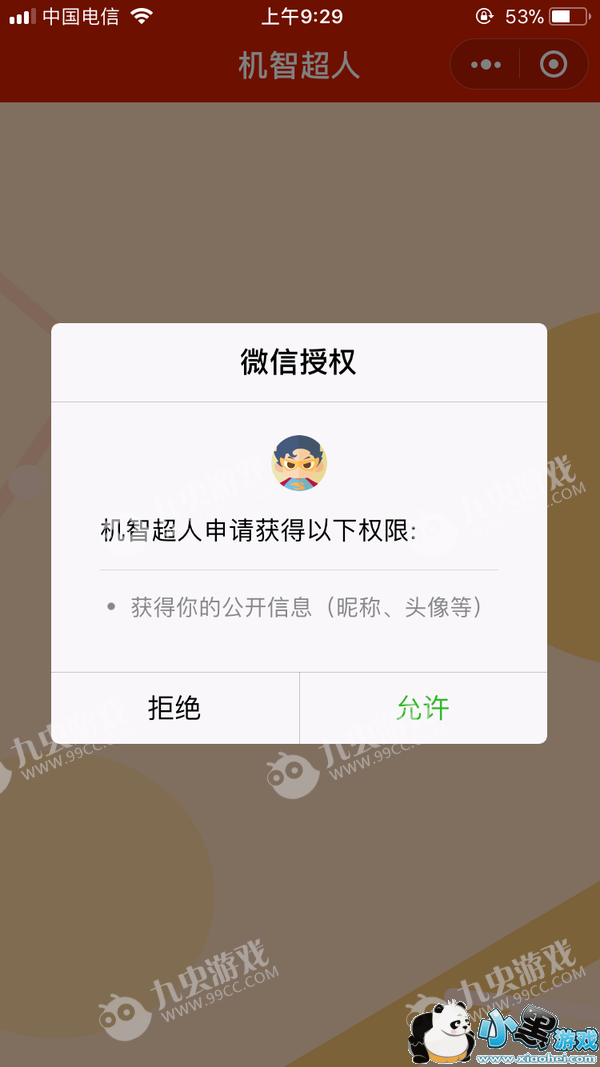
Task: Open the mini program more options menu
Action: pos(486,65)
